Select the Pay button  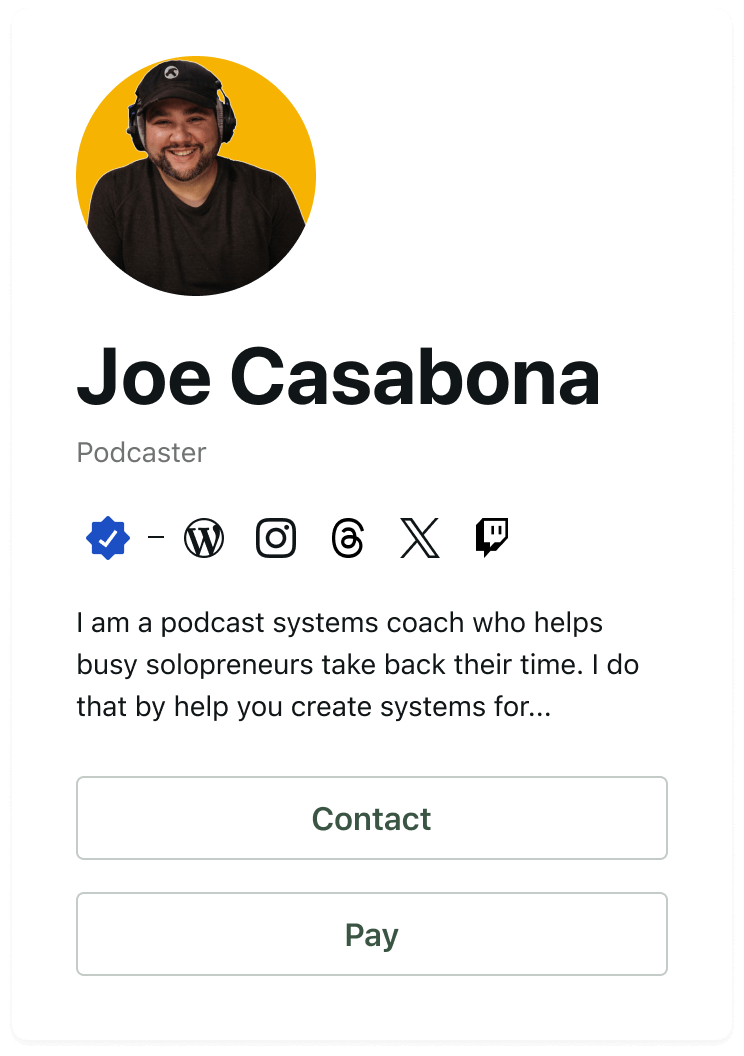(x=372, y=934)
